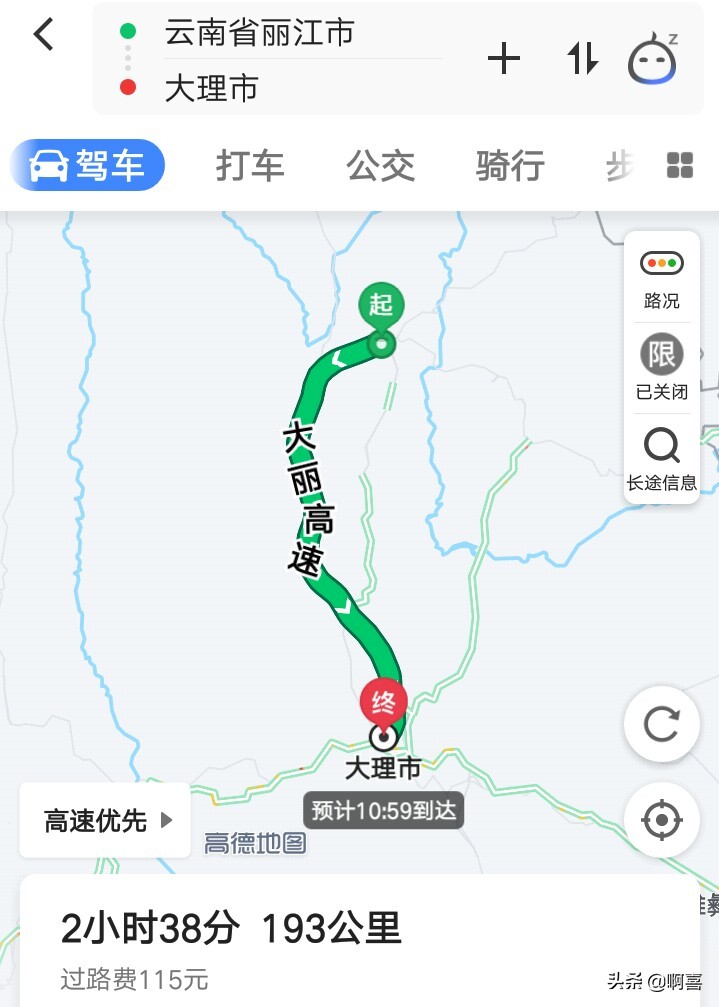The width and height of the screenshot is (719, 1007).
Task: Open the grid of more travel modes
Action: (680, 166)
